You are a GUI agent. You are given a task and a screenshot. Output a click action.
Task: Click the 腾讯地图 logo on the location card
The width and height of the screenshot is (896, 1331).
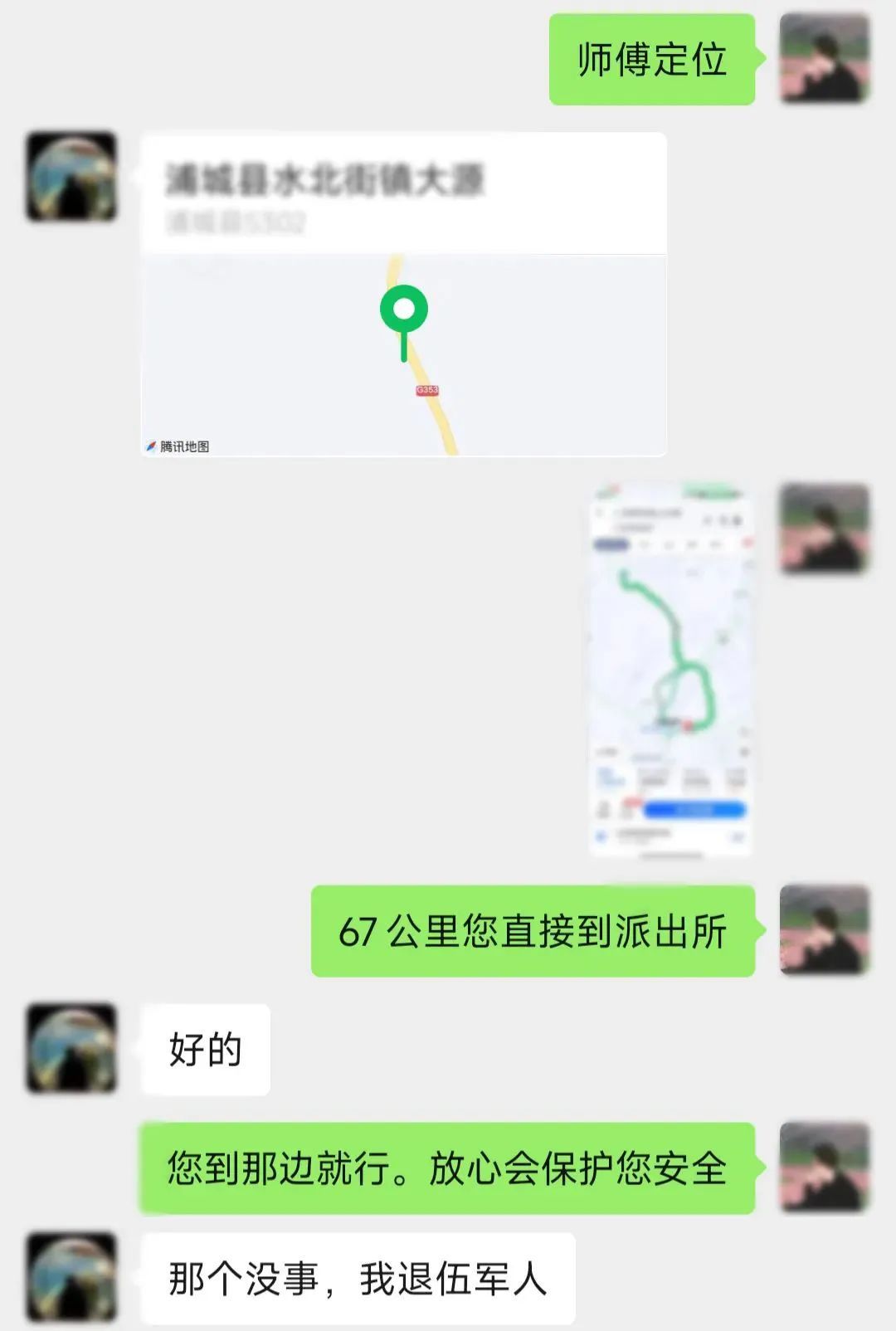pos(181,446)
